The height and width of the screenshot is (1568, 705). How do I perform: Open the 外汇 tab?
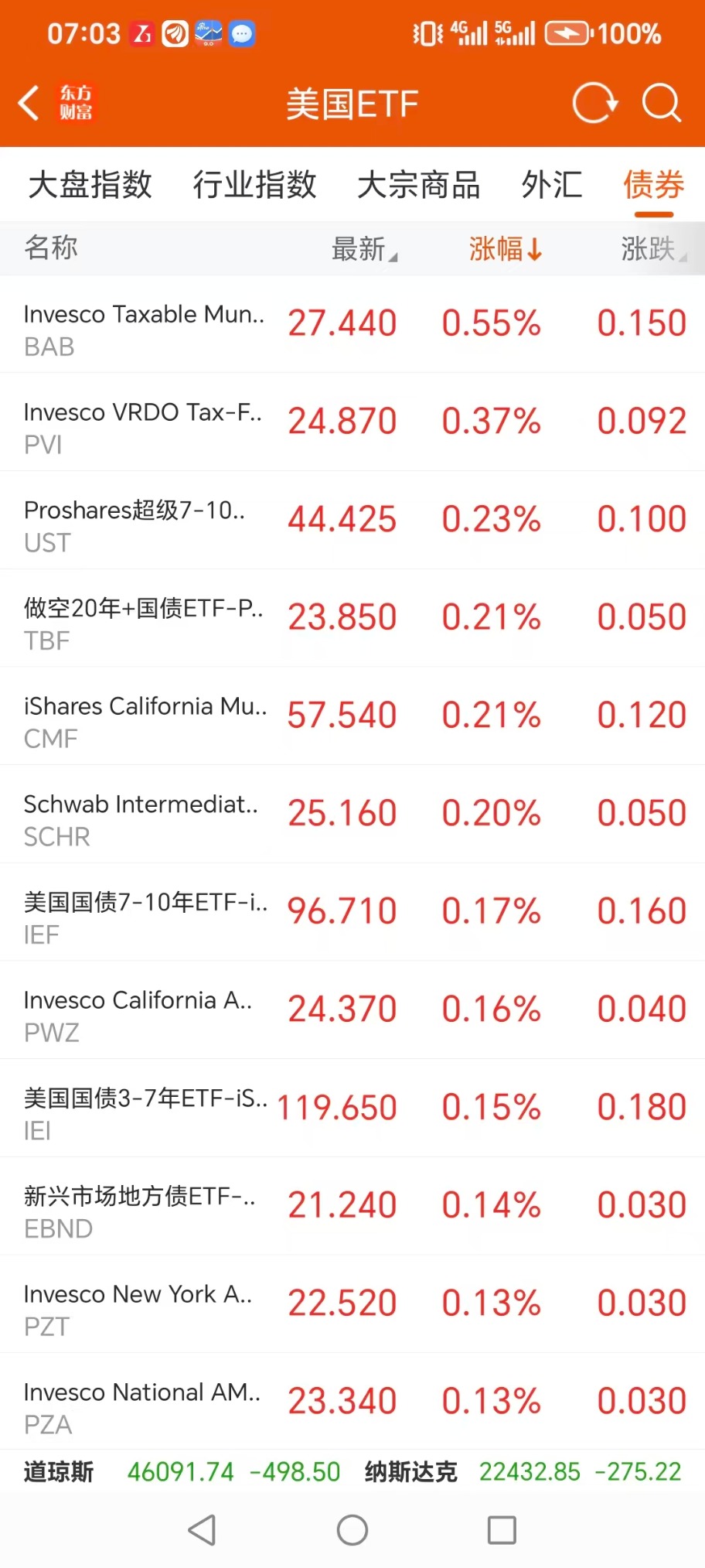(x=552, y=185)
